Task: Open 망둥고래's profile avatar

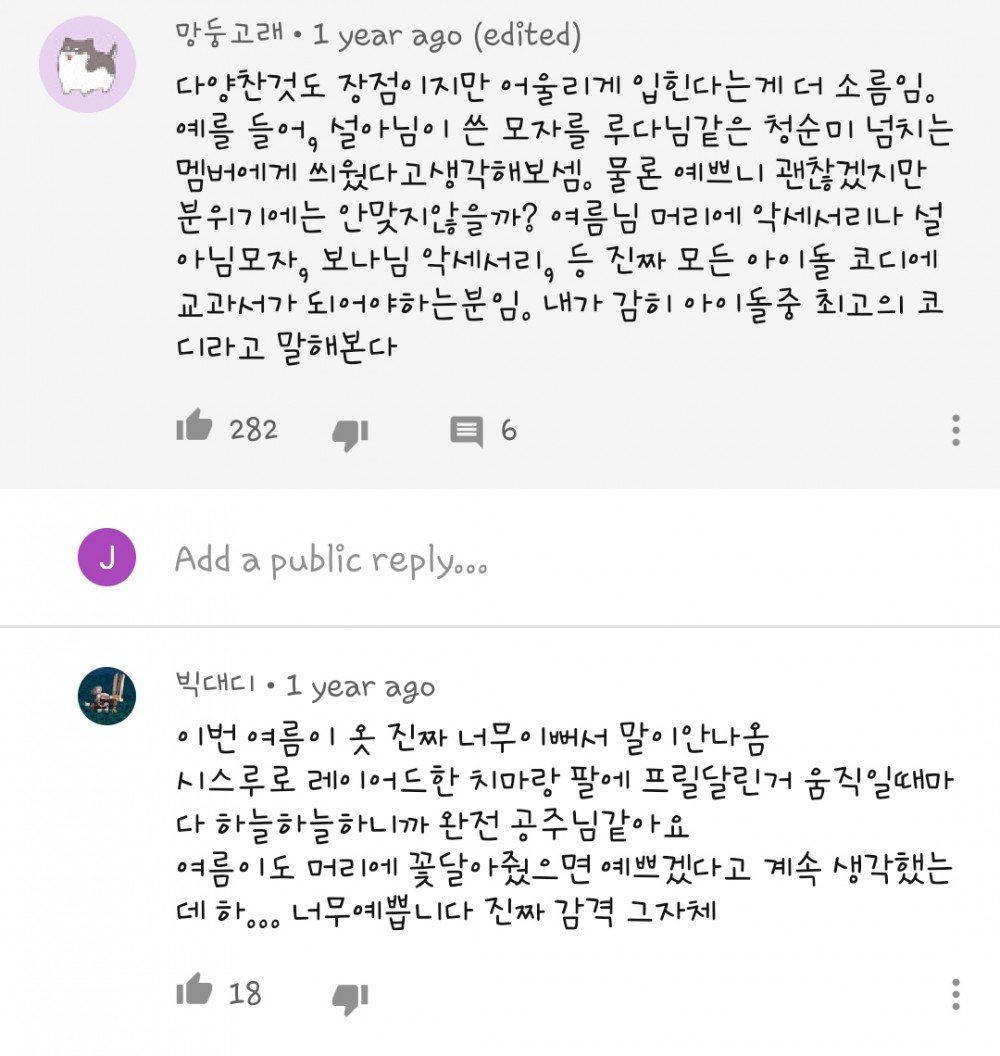Action: click(x=87, y=65)
